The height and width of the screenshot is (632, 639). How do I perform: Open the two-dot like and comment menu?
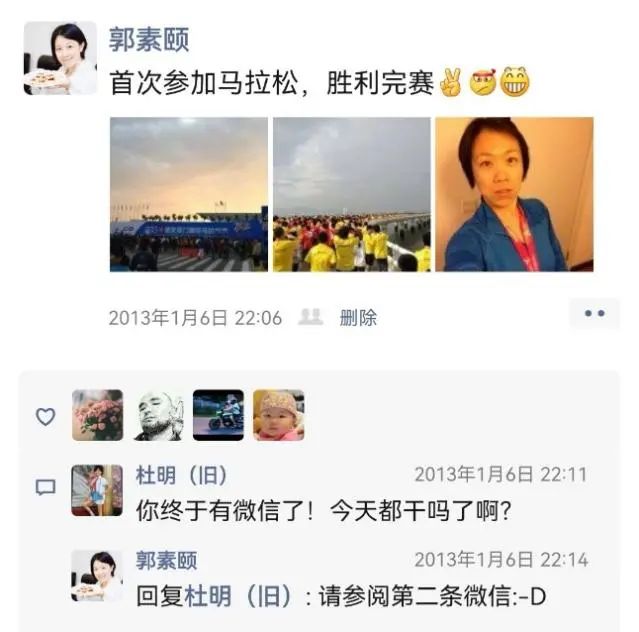coord(594,314)
